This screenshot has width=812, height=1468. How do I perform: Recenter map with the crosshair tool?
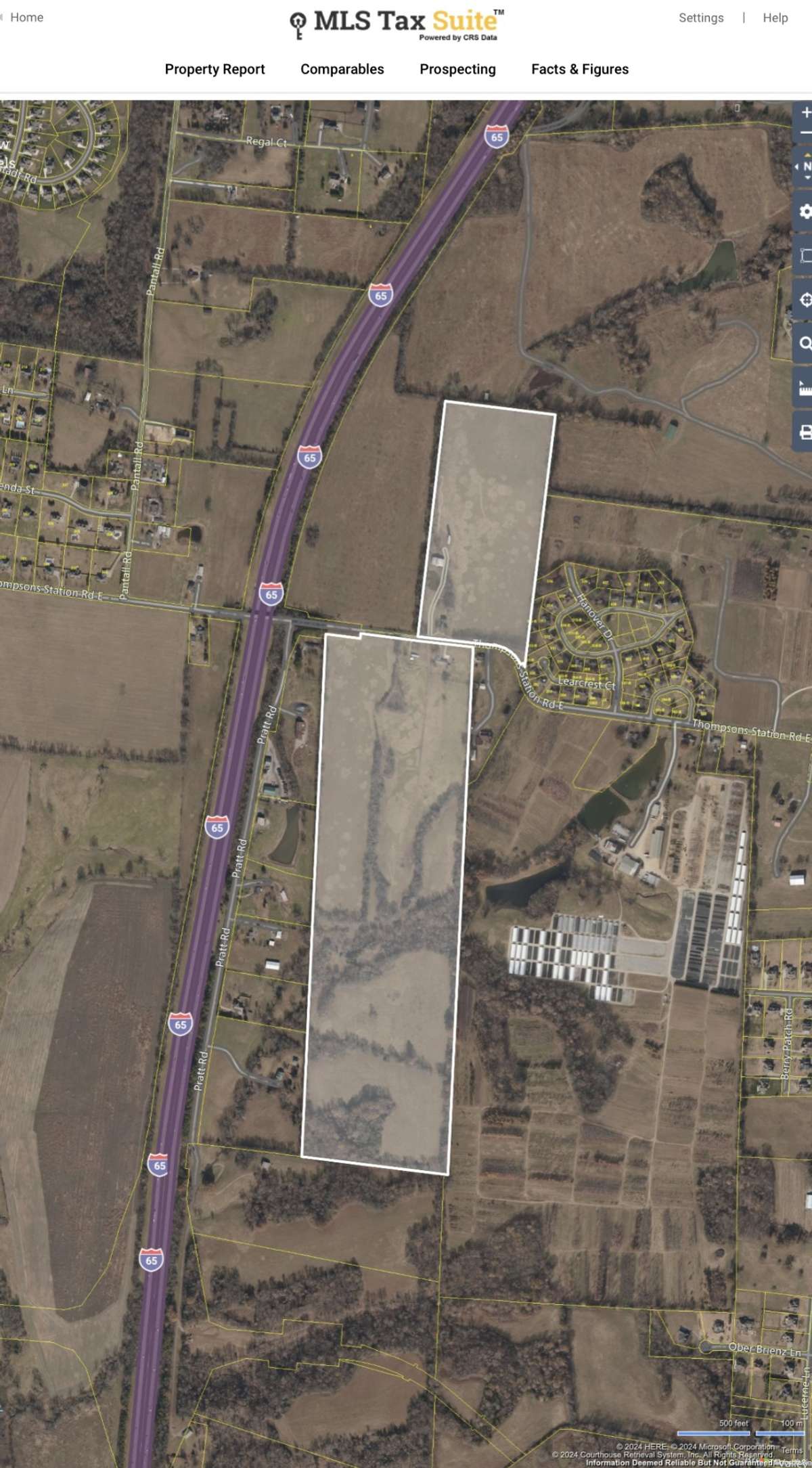(804, 300)
